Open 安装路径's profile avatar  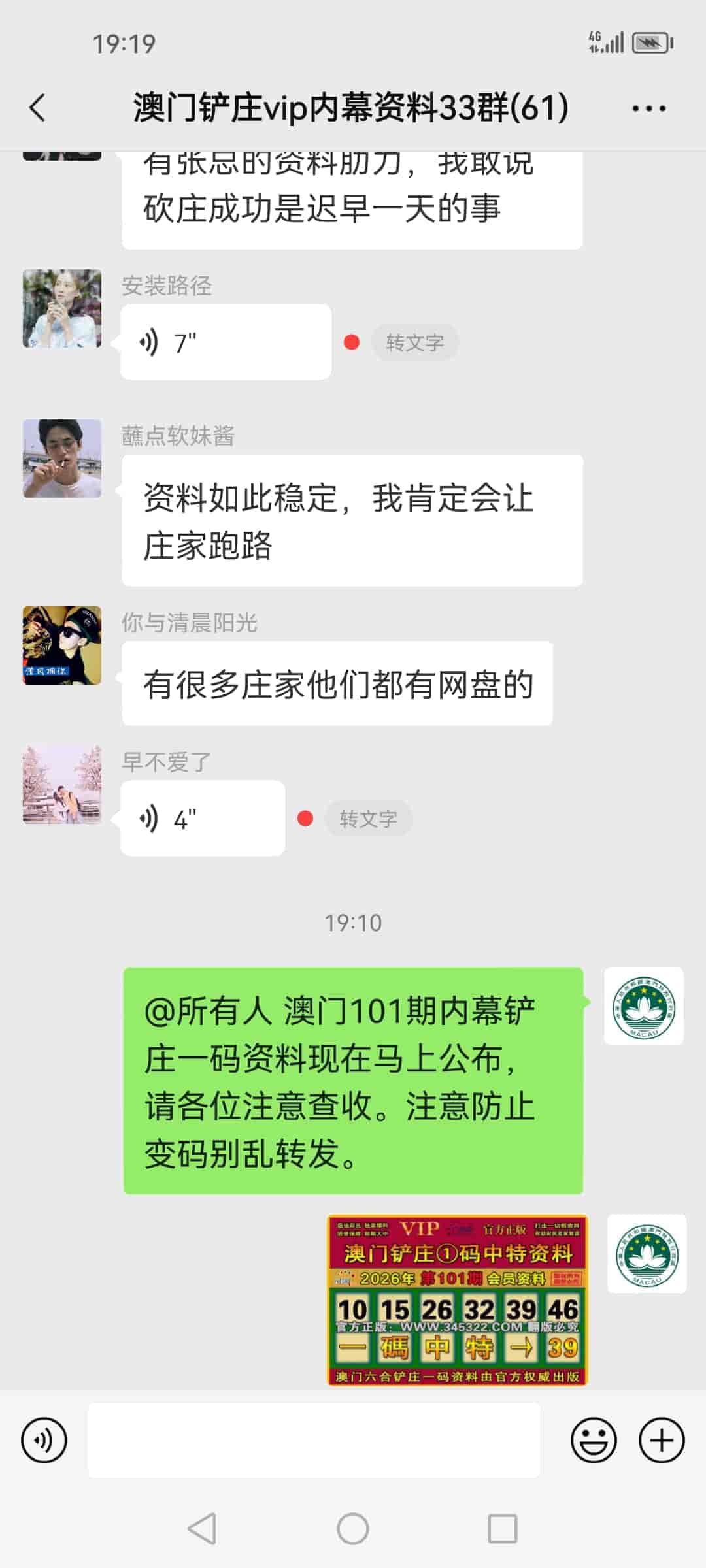click(61, 309)
